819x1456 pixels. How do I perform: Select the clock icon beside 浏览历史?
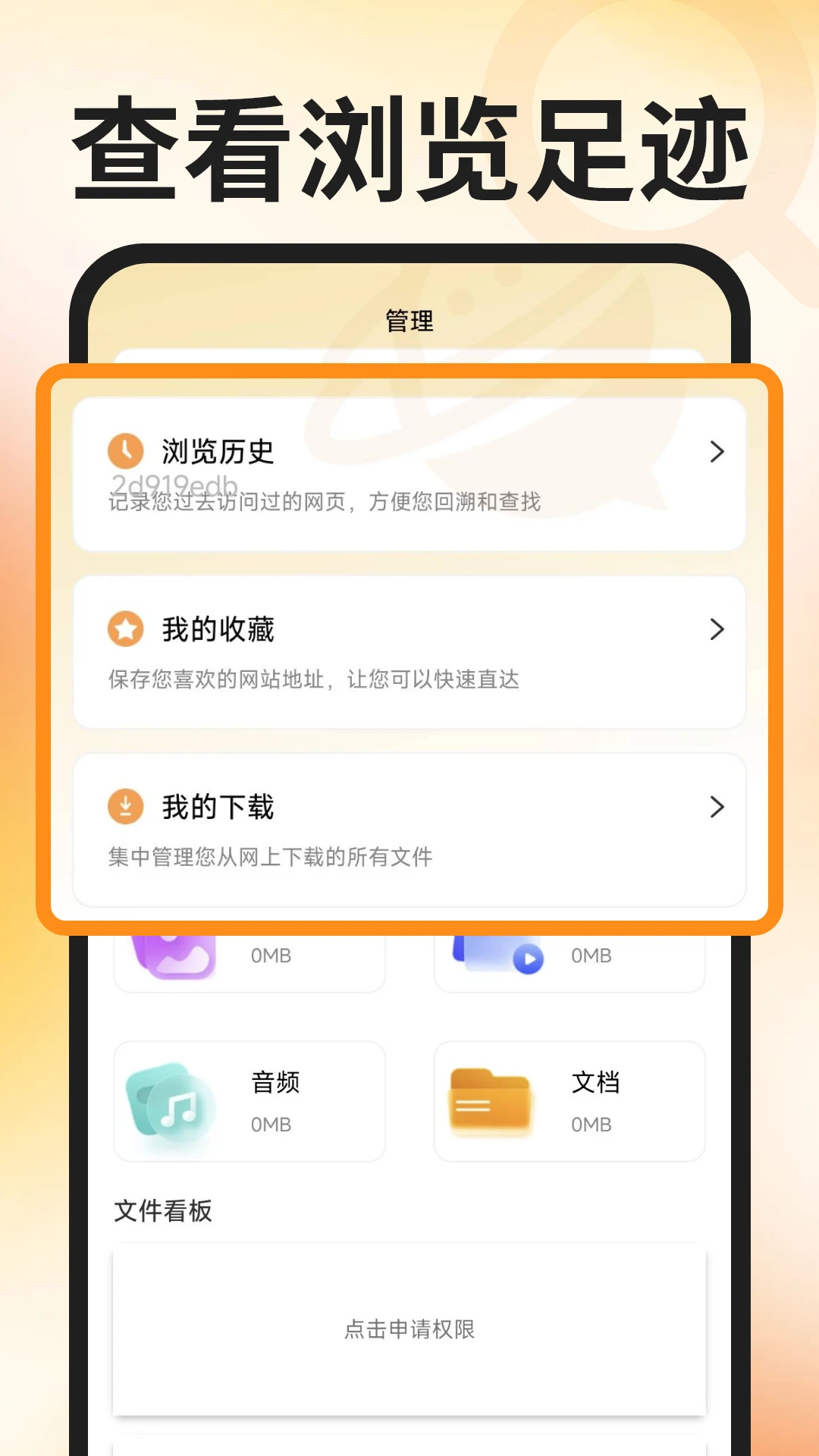coord(126,450)
